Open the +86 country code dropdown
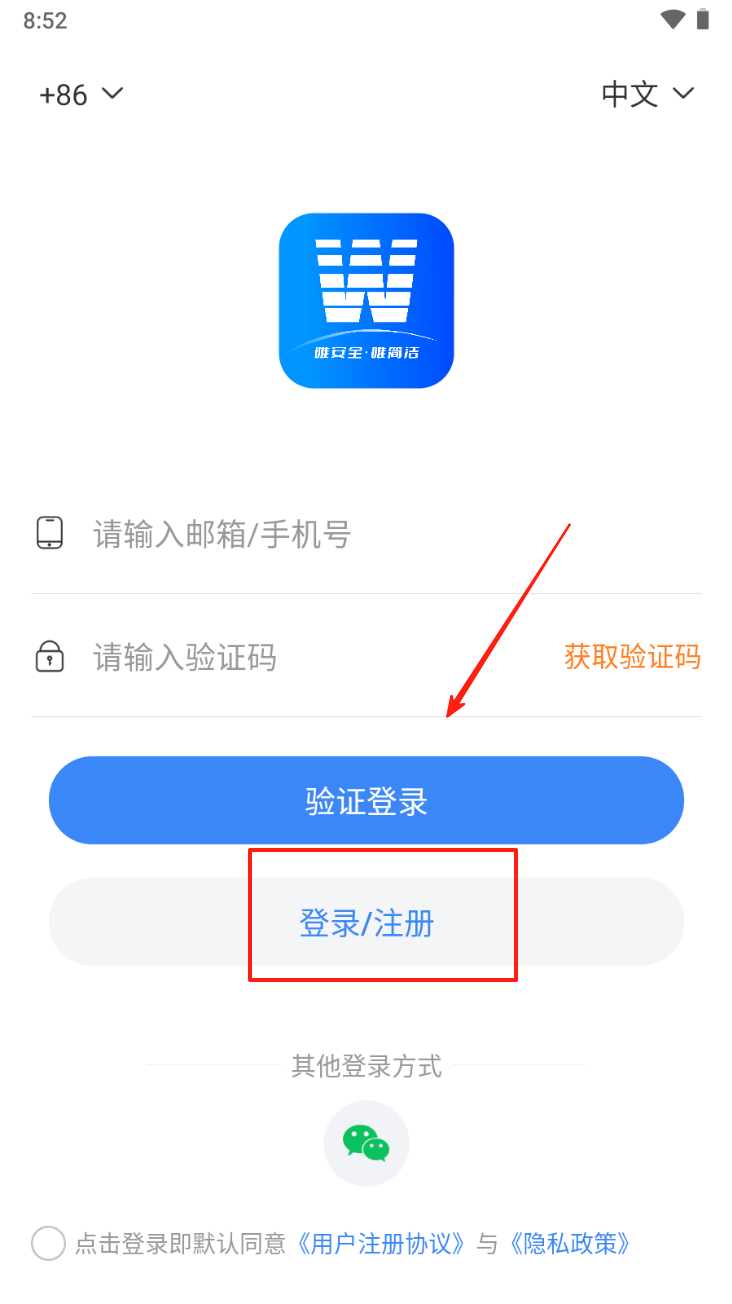The height and width of the screenshot is (1304, 732). 80,94
